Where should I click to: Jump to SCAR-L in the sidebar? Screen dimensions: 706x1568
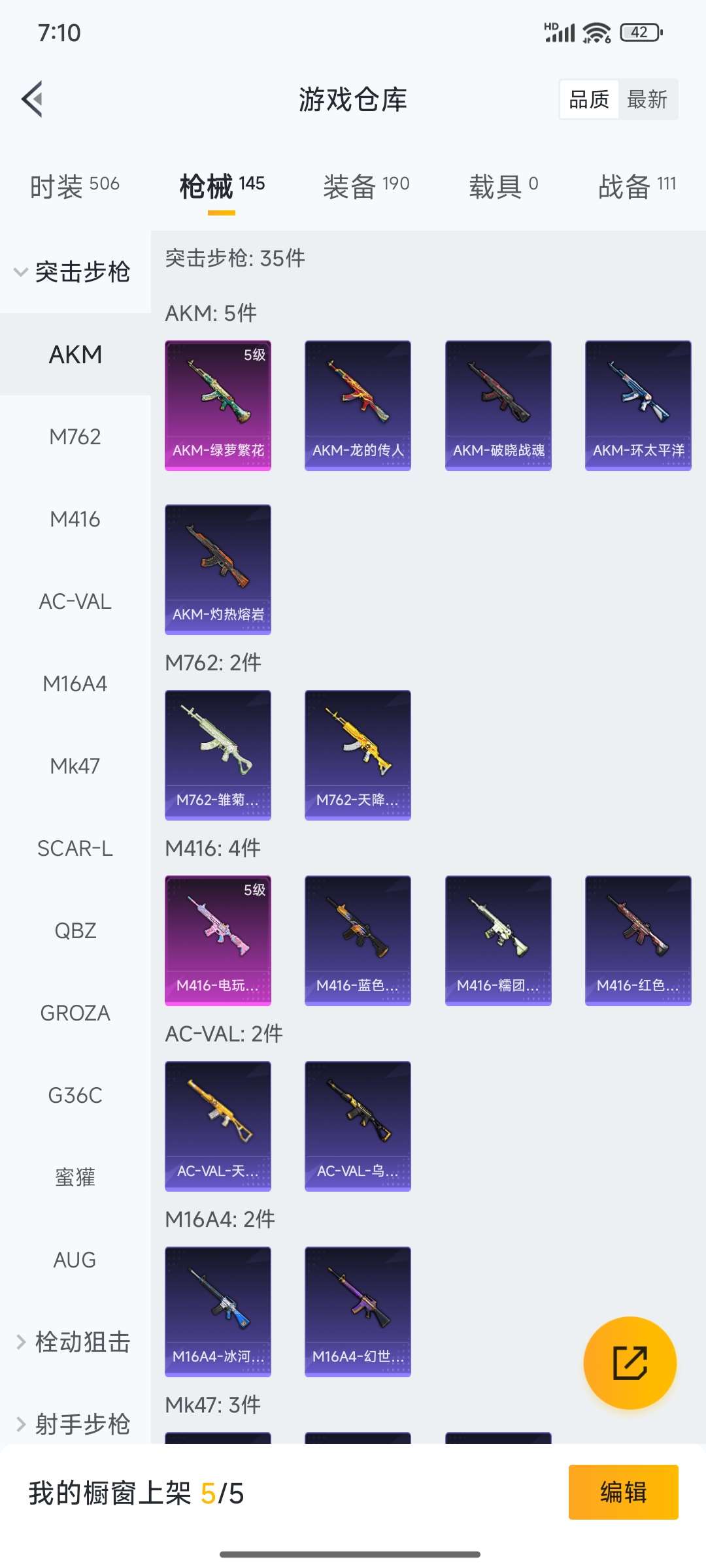pyautogui.click(x=75, y=848)
